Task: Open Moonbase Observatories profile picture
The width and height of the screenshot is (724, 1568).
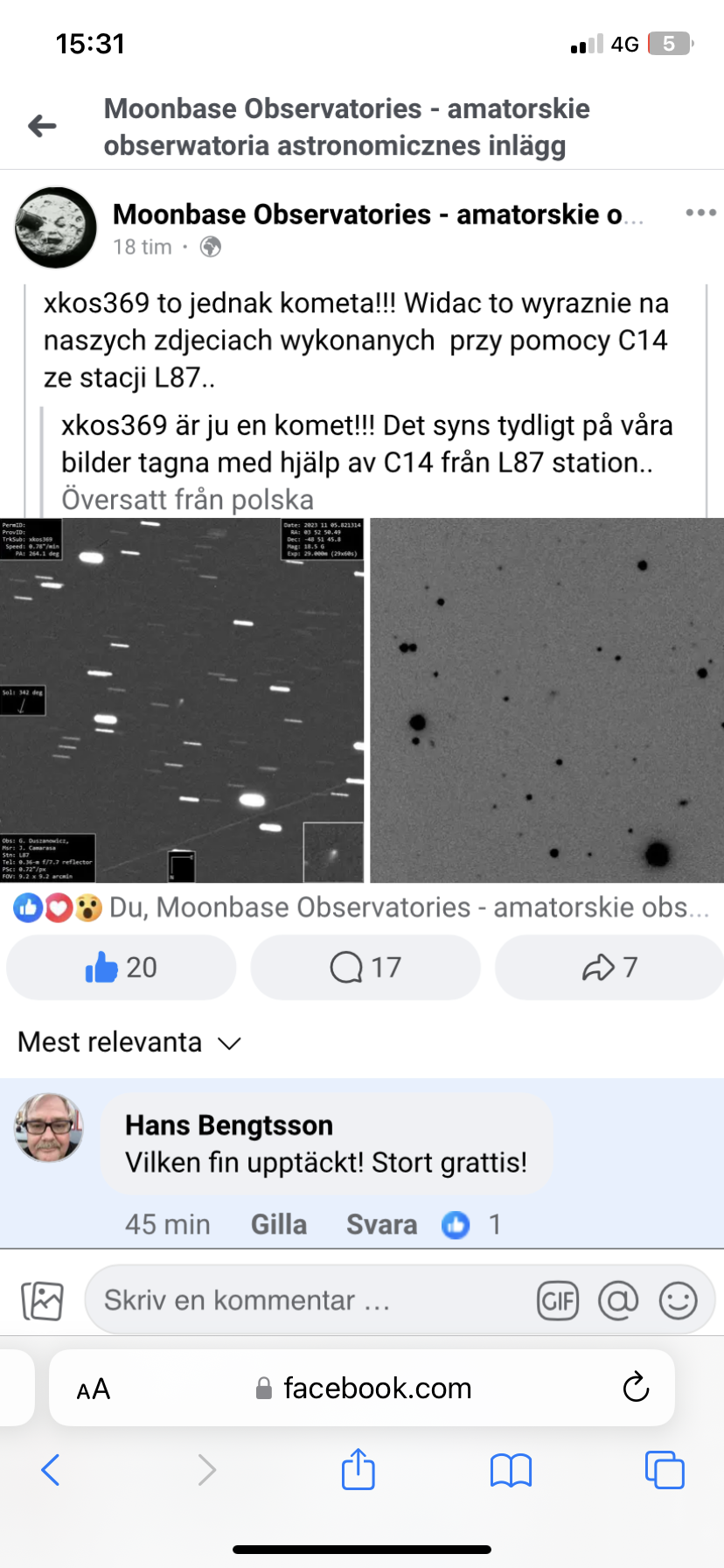Action: pyautogui.click(x=56, y=227)
